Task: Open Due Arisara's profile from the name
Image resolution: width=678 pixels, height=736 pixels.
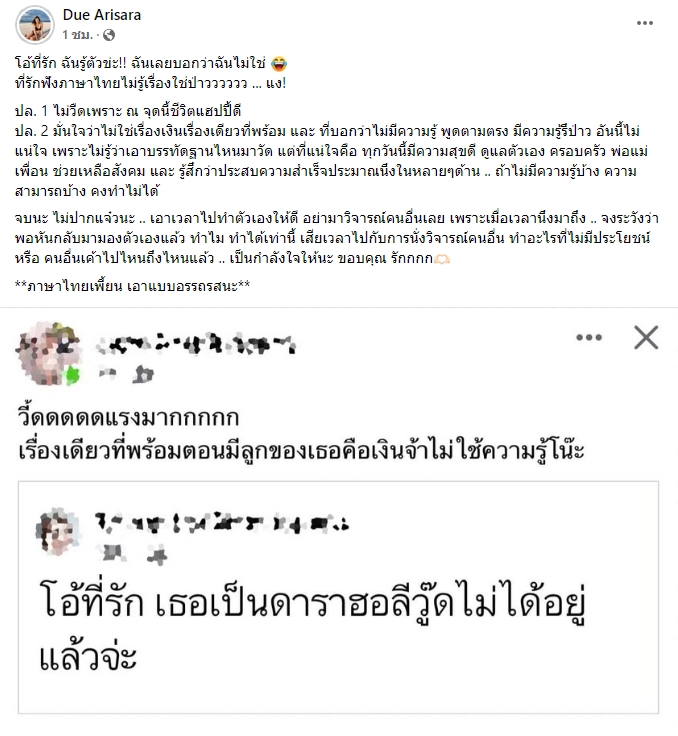Action: (97, 15)
